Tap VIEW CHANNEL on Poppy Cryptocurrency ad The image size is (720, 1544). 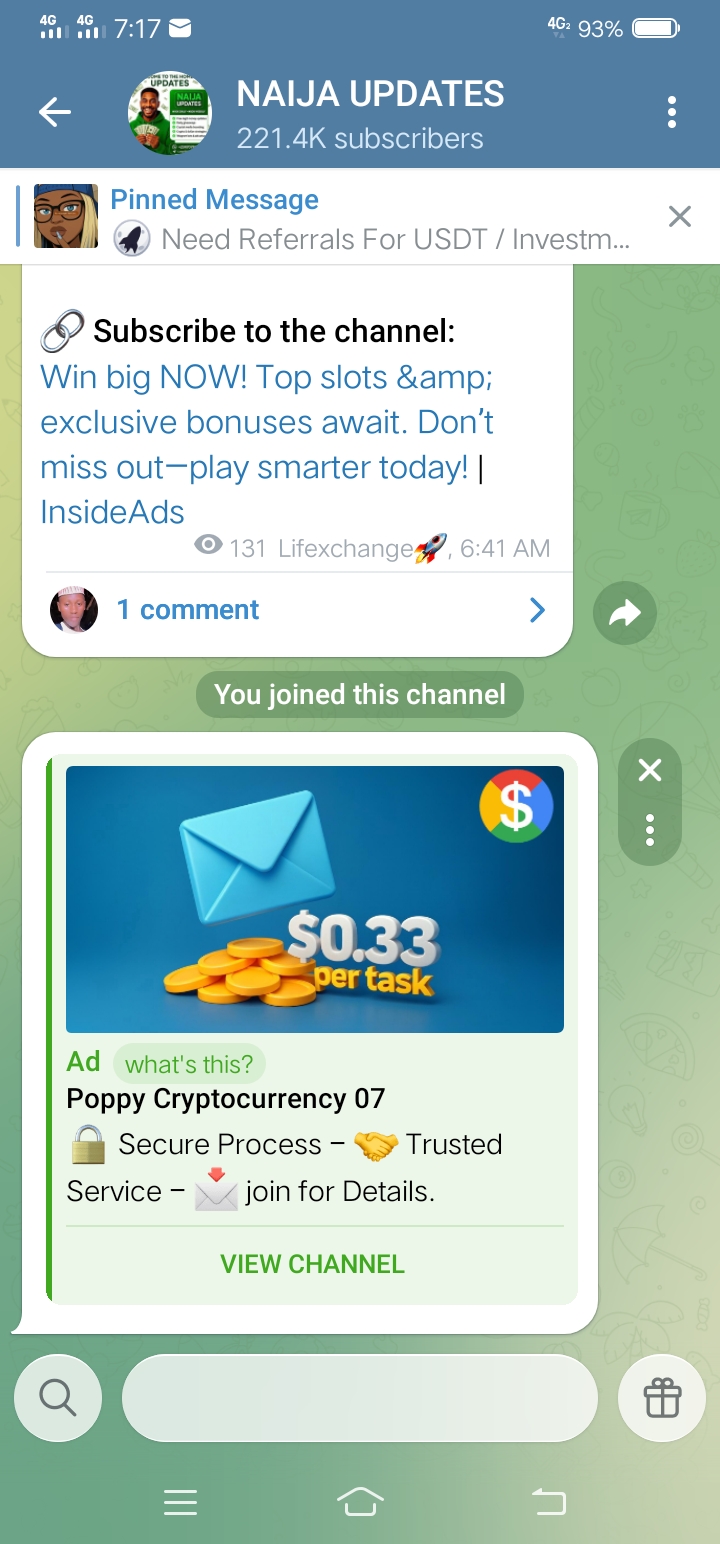pos(313,1264)
